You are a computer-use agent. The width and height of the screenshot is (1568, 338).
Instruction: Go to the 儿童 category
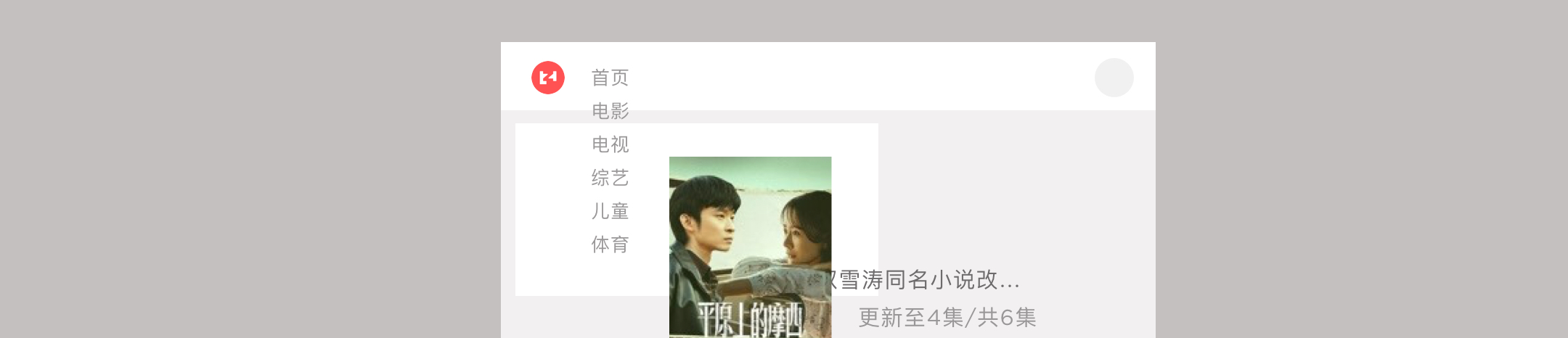point(610,211)
